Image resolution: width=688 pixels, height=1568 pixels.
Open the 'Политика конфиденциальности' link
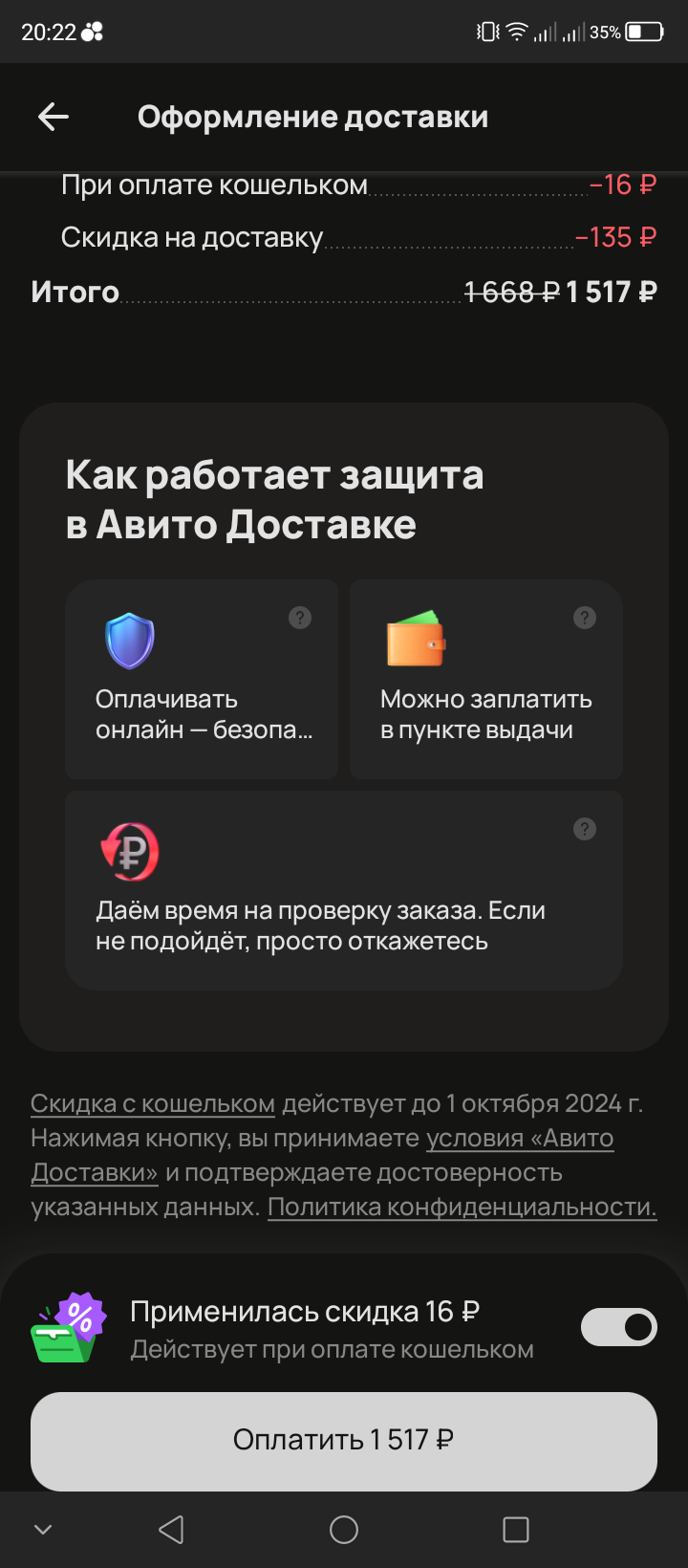click(x=462, y=1207)
